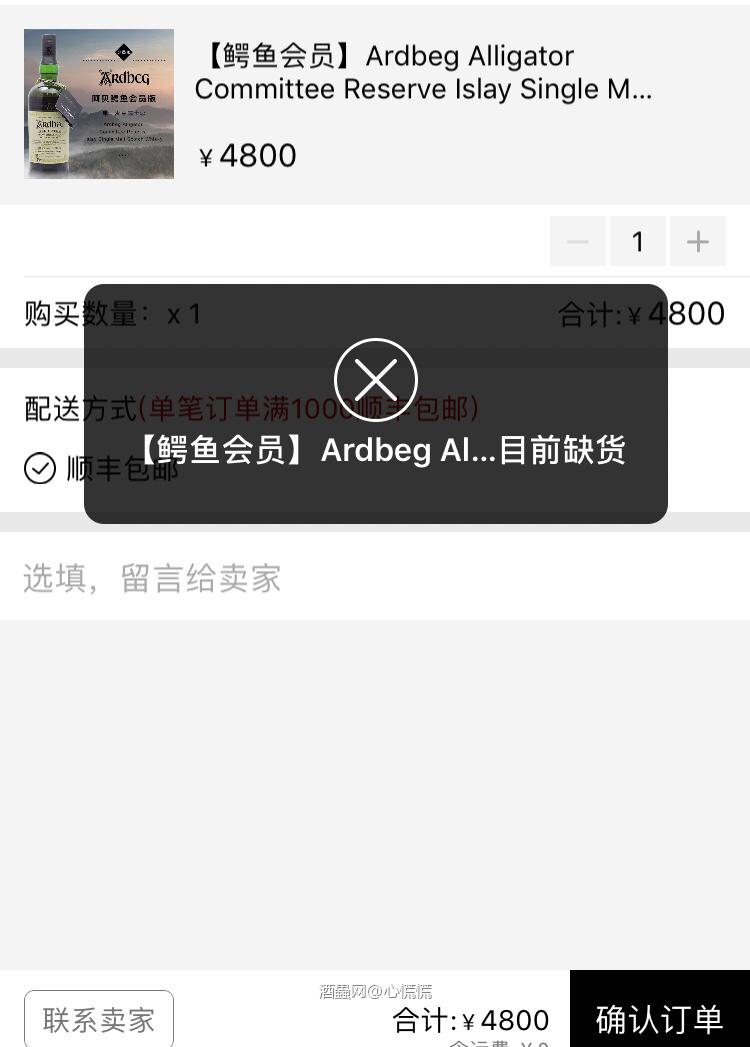Tap the plus icon to increase quantity

697,241
